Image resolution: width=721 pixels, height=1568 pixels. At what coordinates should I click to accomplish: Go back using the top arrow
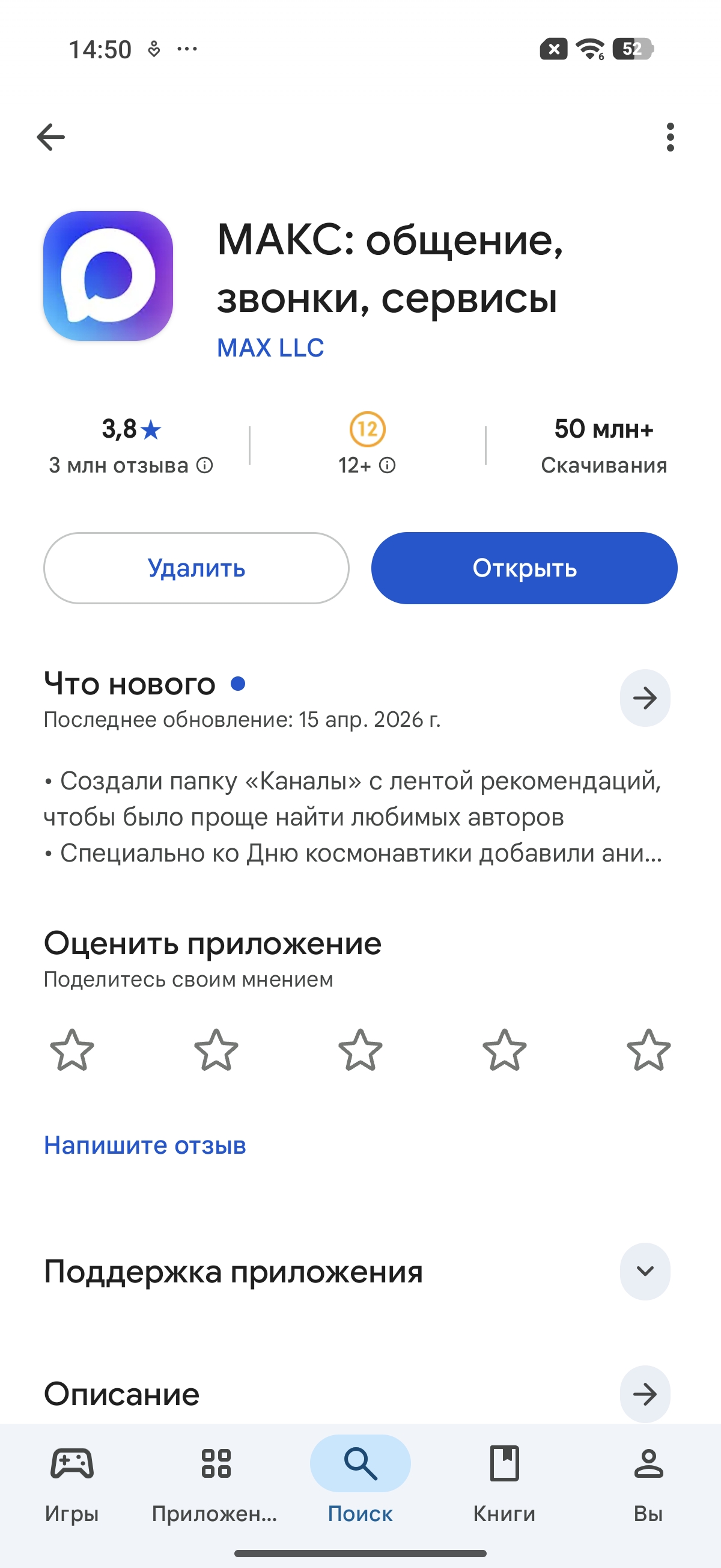click(50, 137)
